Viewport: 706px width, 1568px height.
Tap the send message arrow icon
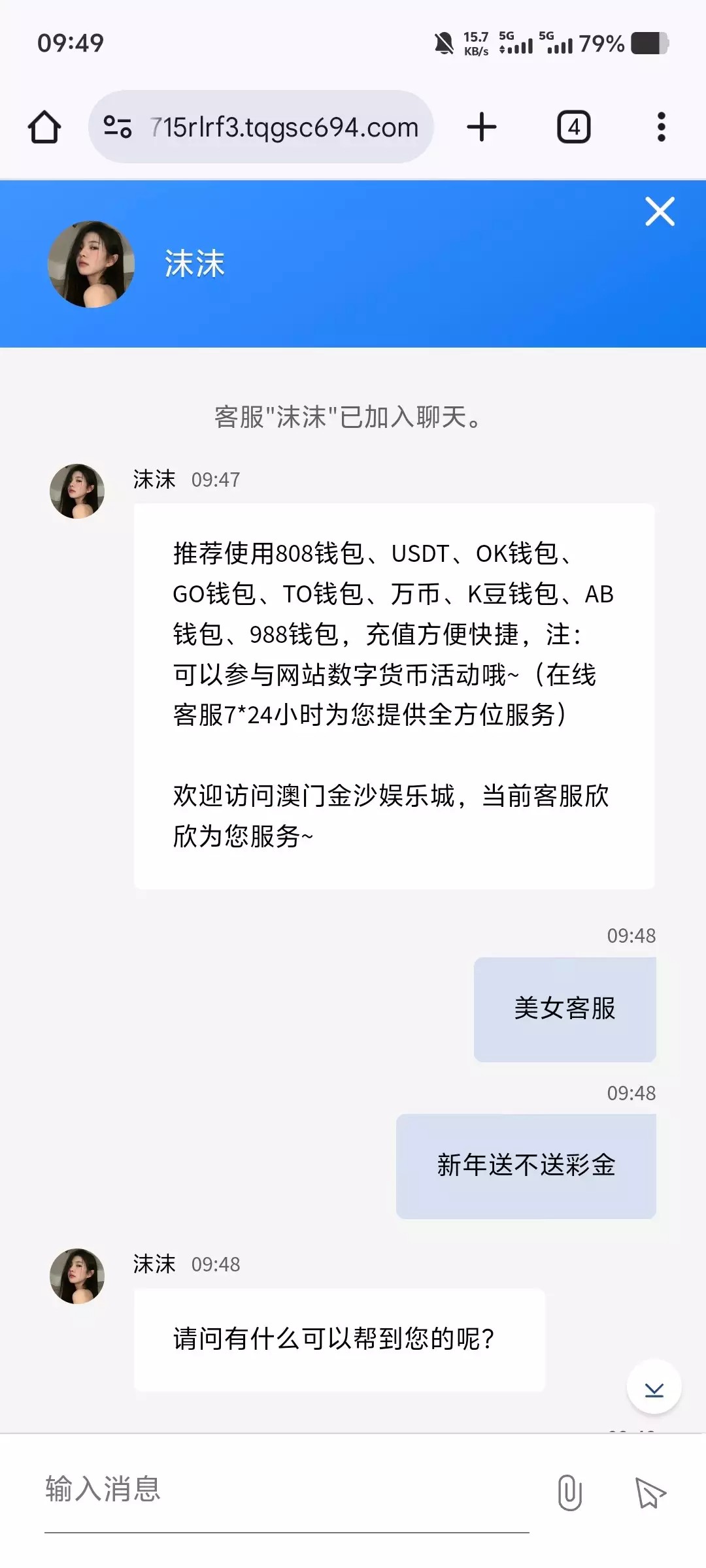pyautogui.click(x=647, y=1490)
